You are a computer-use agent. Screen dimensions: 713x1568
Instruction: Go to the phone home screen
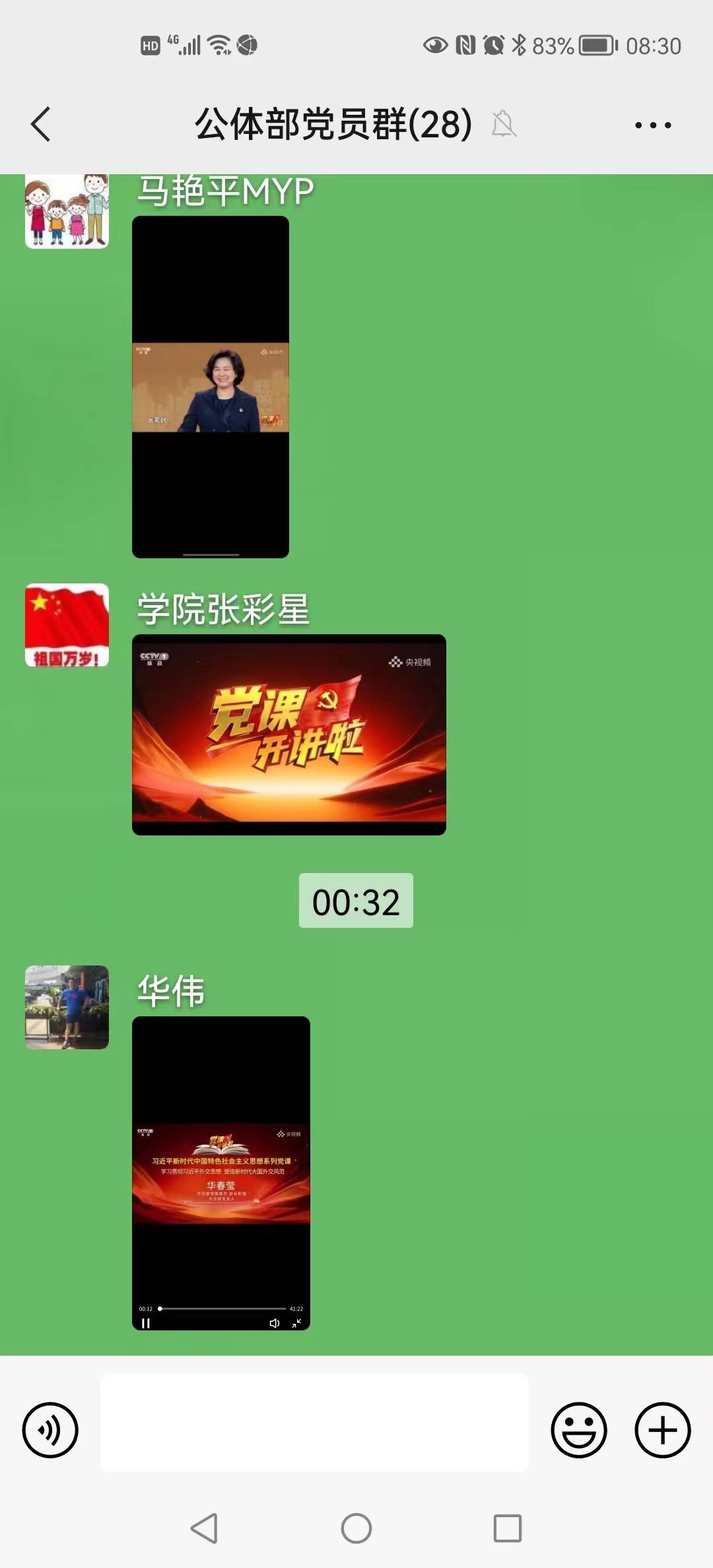click(356, 1528)
